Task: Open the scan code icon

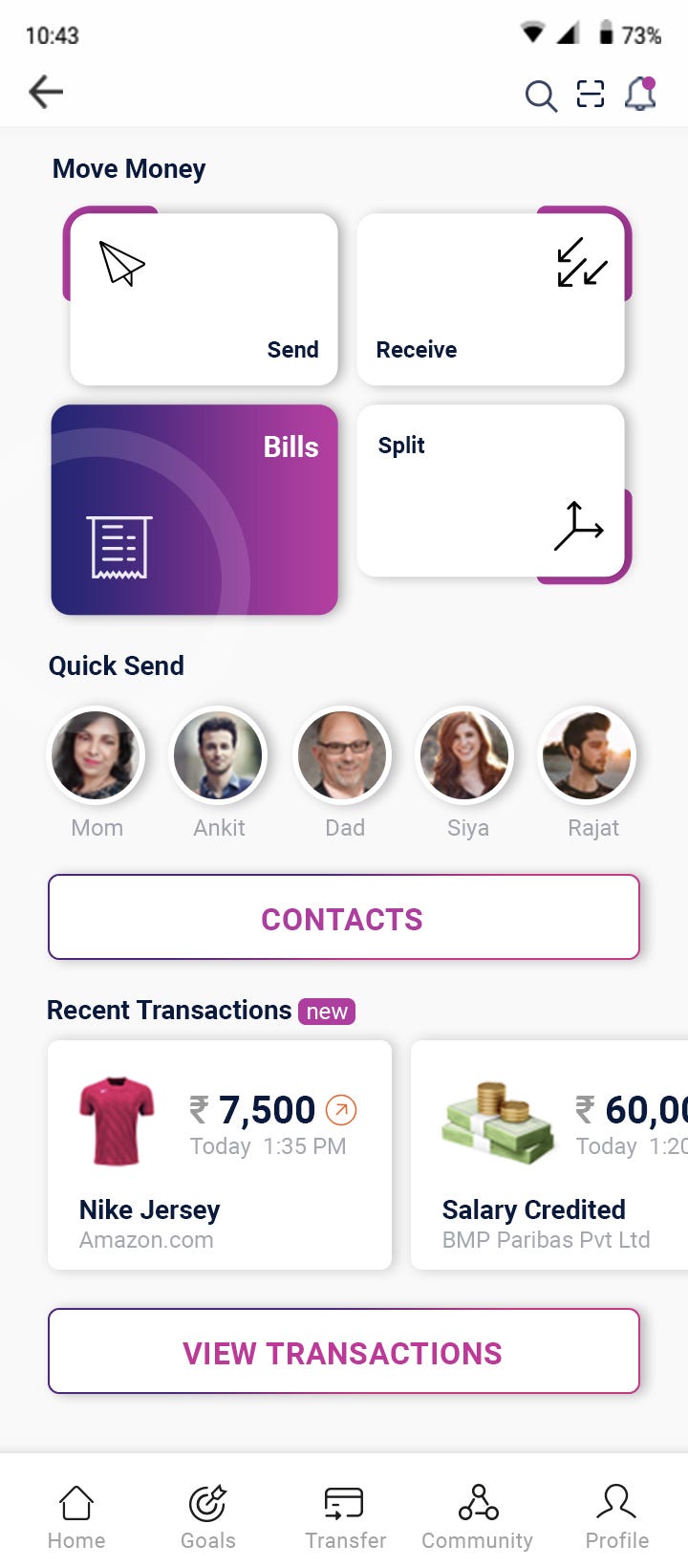Action: 591,94
